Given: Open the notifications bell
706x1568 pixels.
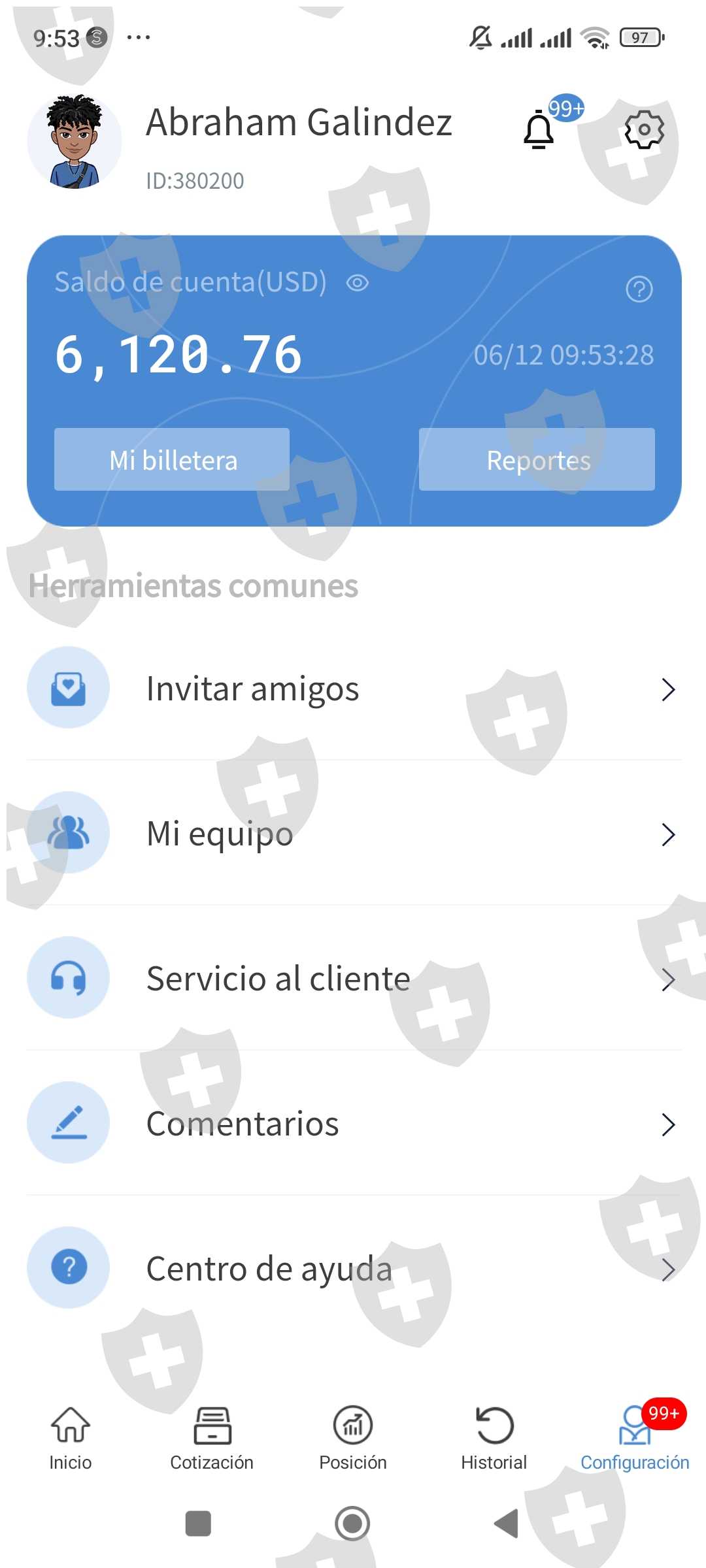Looking at the screenshot, I should 539,129.
